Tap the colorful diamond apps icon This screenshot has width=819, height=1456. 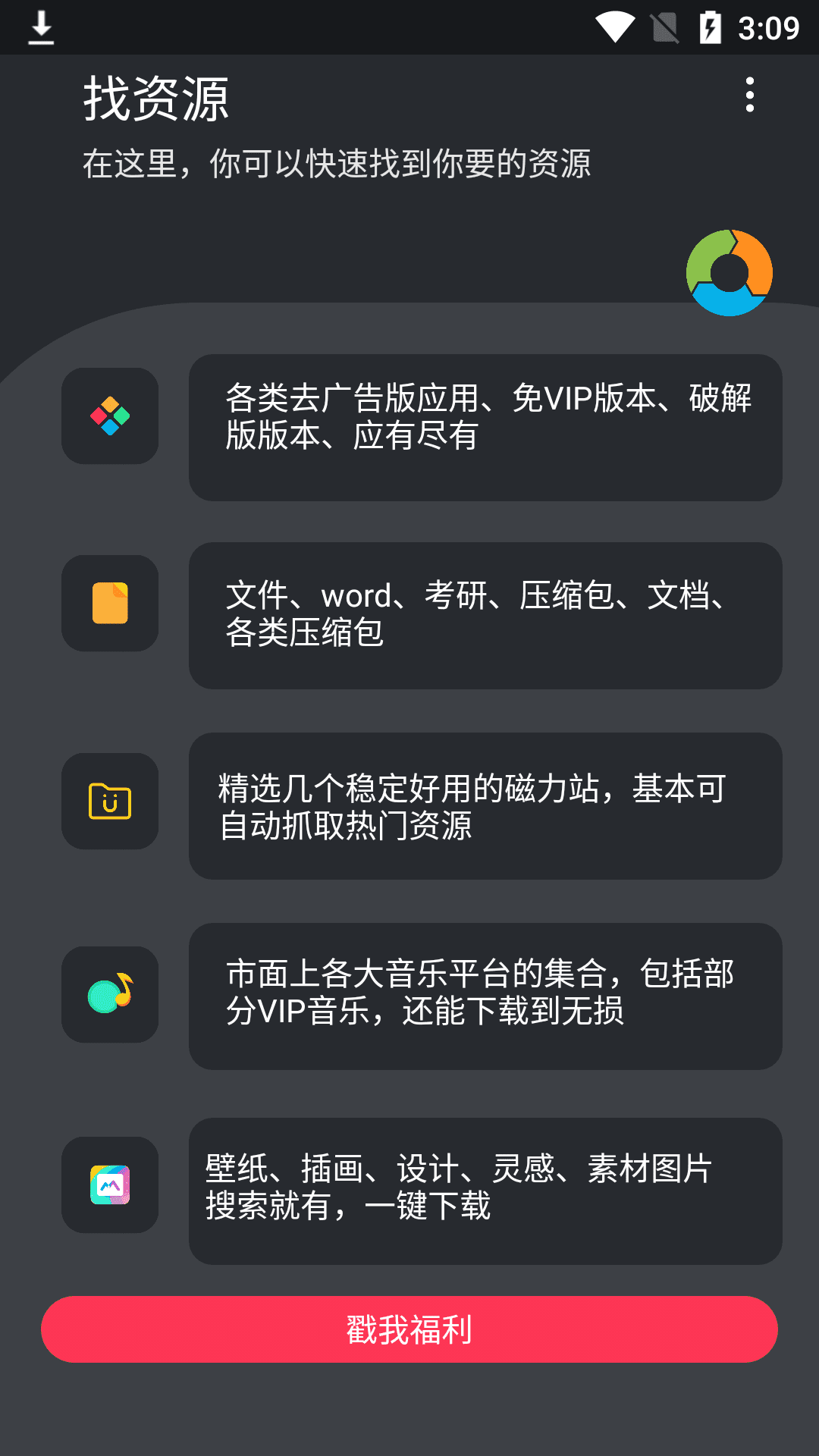click(110, 416)
